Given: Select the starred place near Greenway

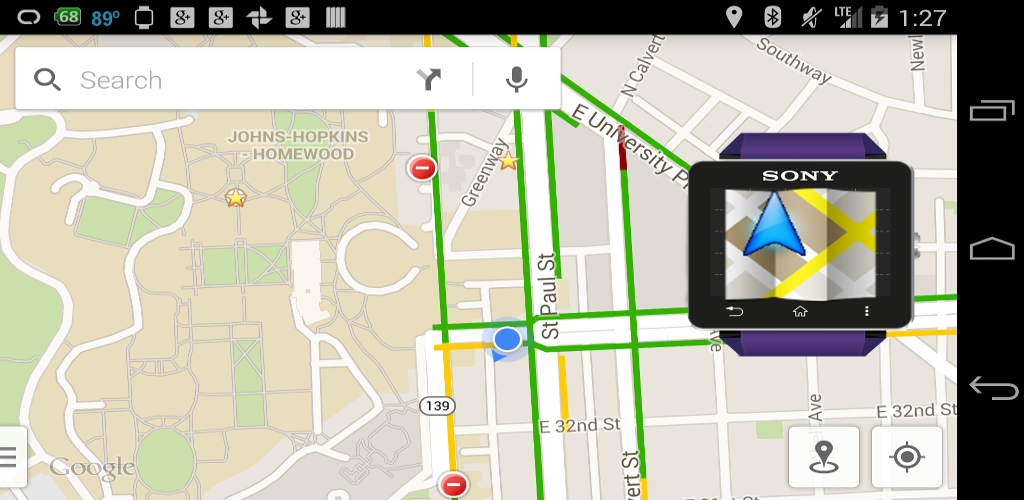Looking at the screenshot, I should coord(509,160).
